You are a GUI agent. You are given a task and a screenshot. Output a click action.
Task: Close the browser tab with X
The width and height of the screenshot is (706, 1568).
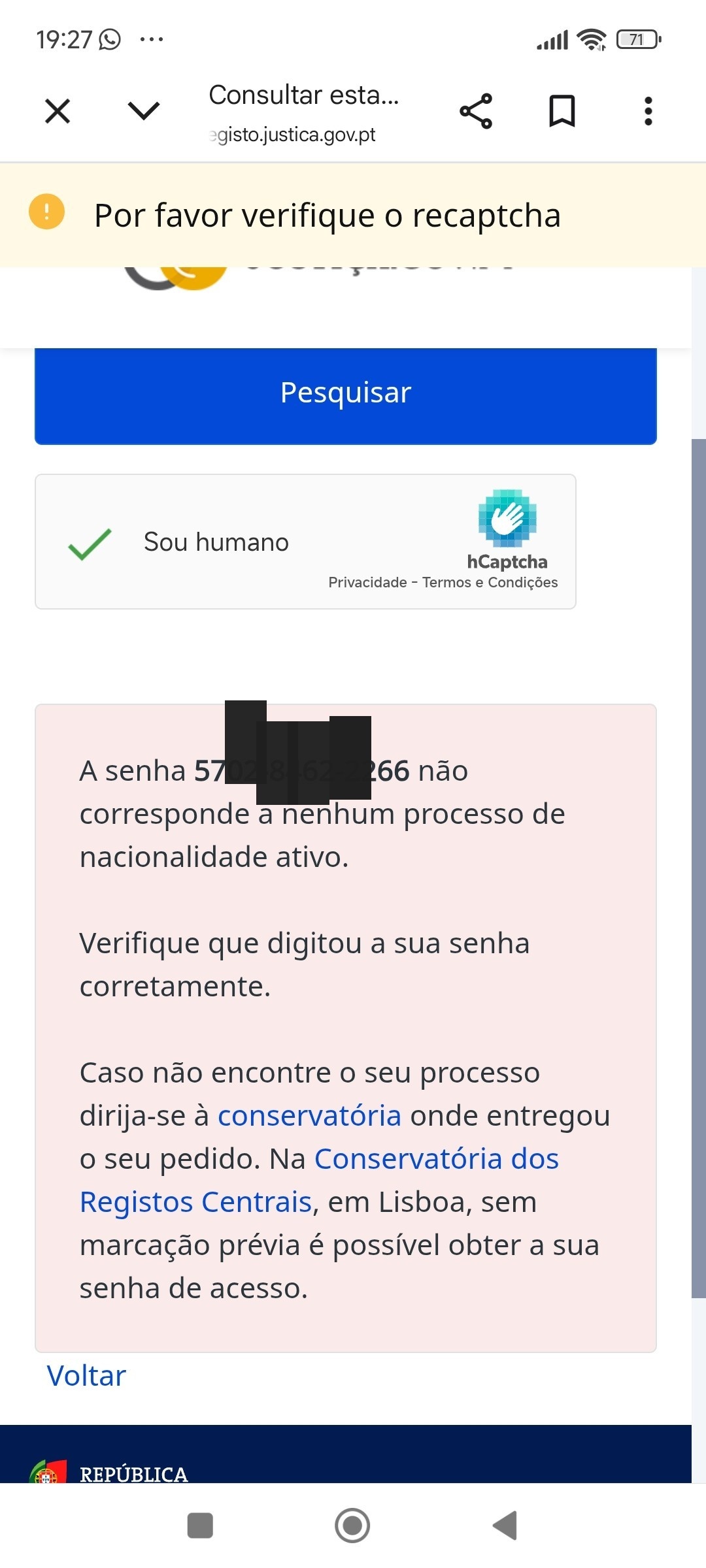(x=58, y=111)
